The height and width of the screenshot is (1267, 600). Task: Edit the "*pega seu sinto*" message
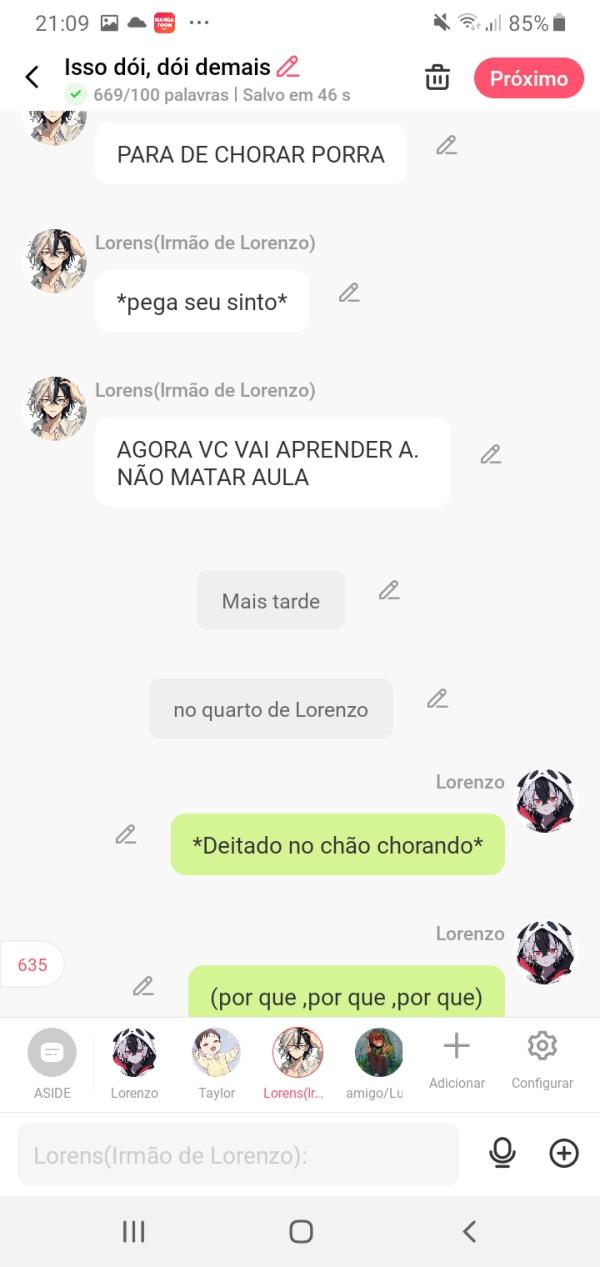tap(348, 293)
